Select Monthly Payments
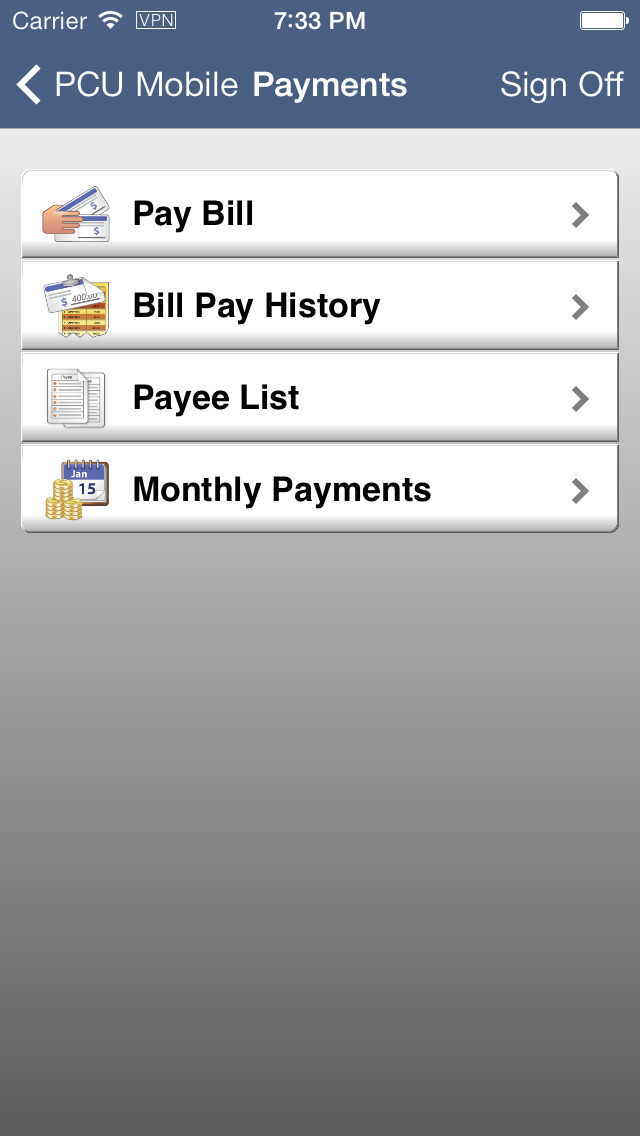Viewport: 640px width, 1136px height. coord(320,490)
